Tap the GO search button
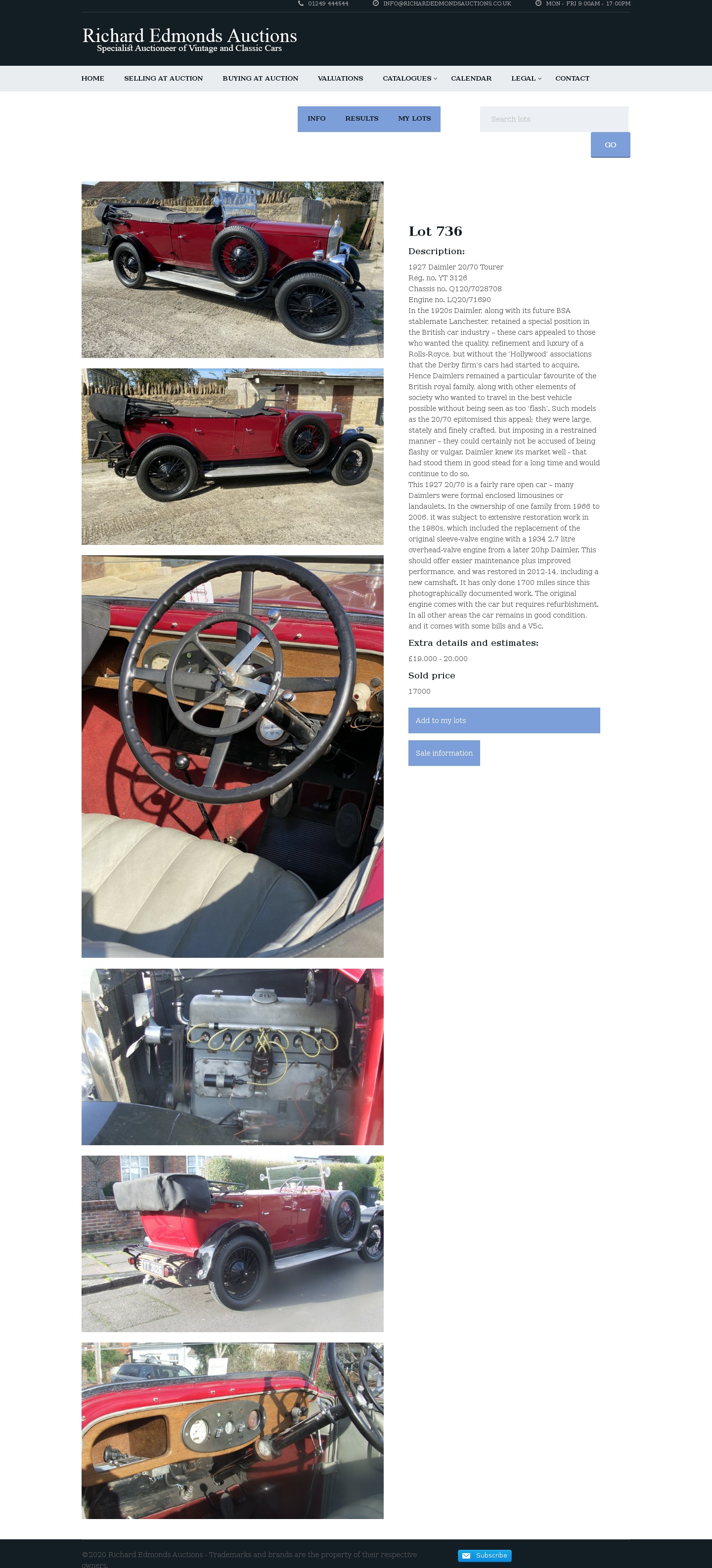Viewport: 712px width, 1568px height. [x=610, y=145]
